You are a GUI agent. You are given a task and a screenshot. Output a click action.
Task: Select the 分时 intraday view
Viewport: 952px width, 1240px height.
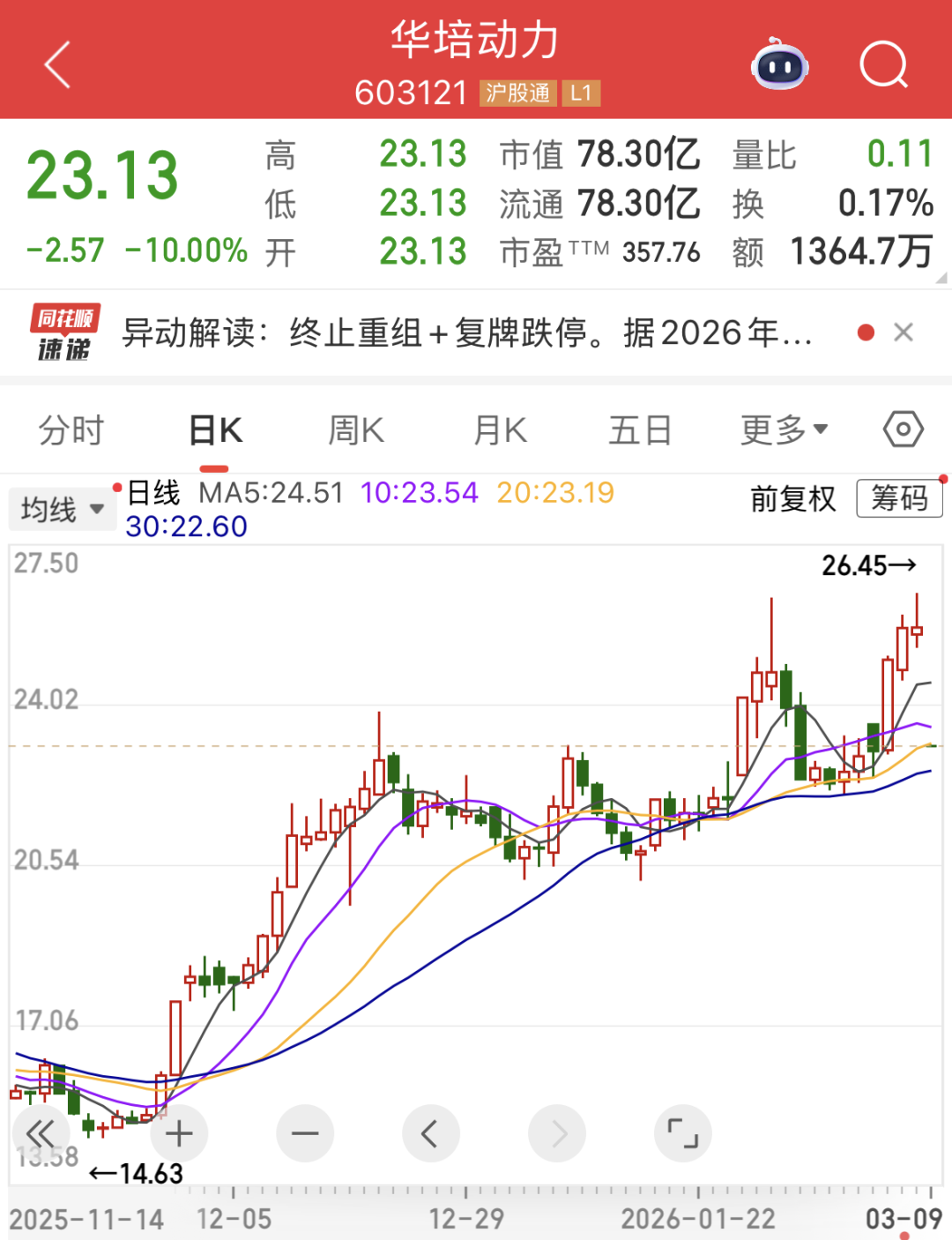71,430
